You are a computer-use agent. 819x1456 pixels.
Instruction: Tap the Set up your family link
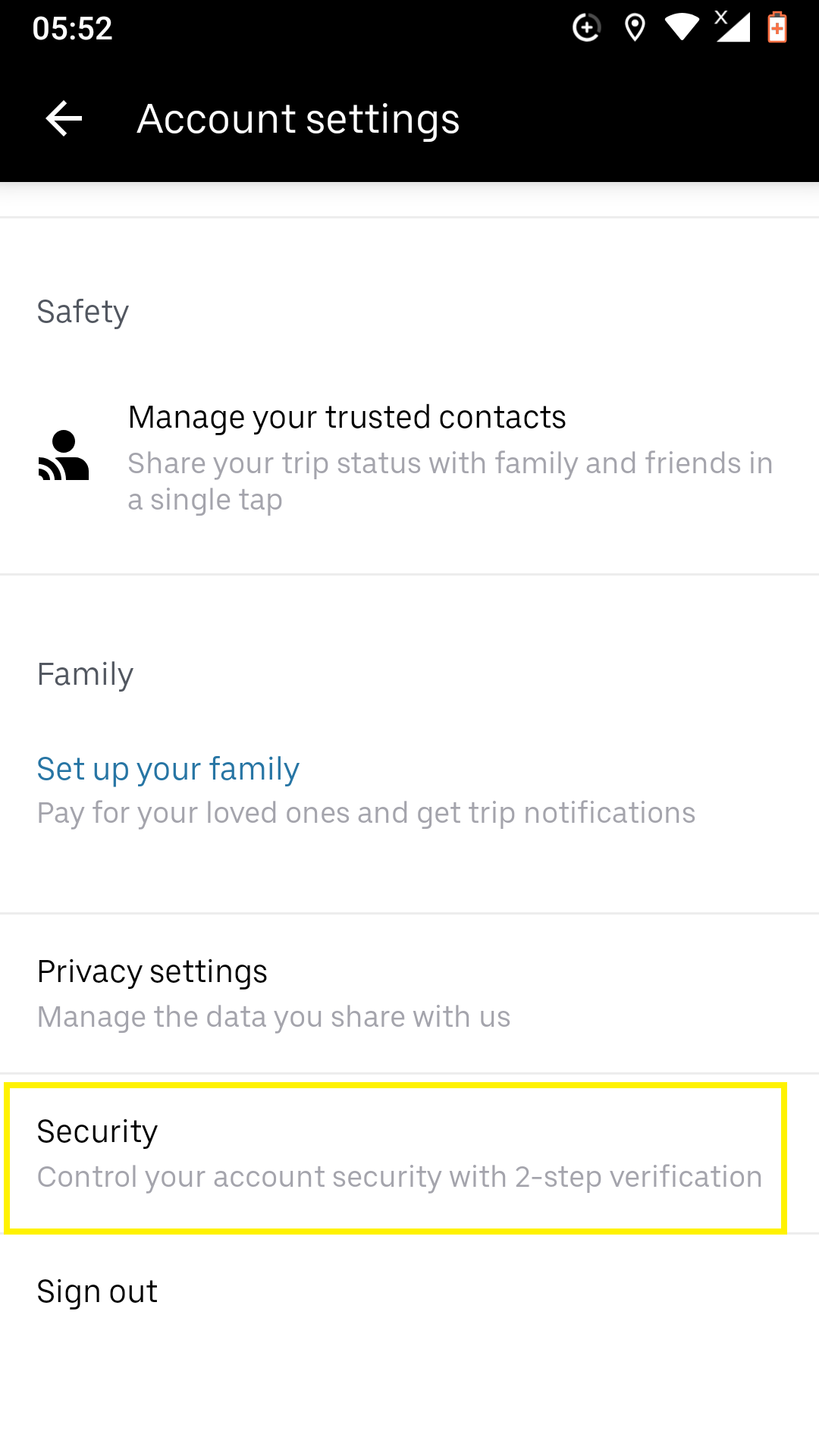pyautogui.click(x=168, y=769)
